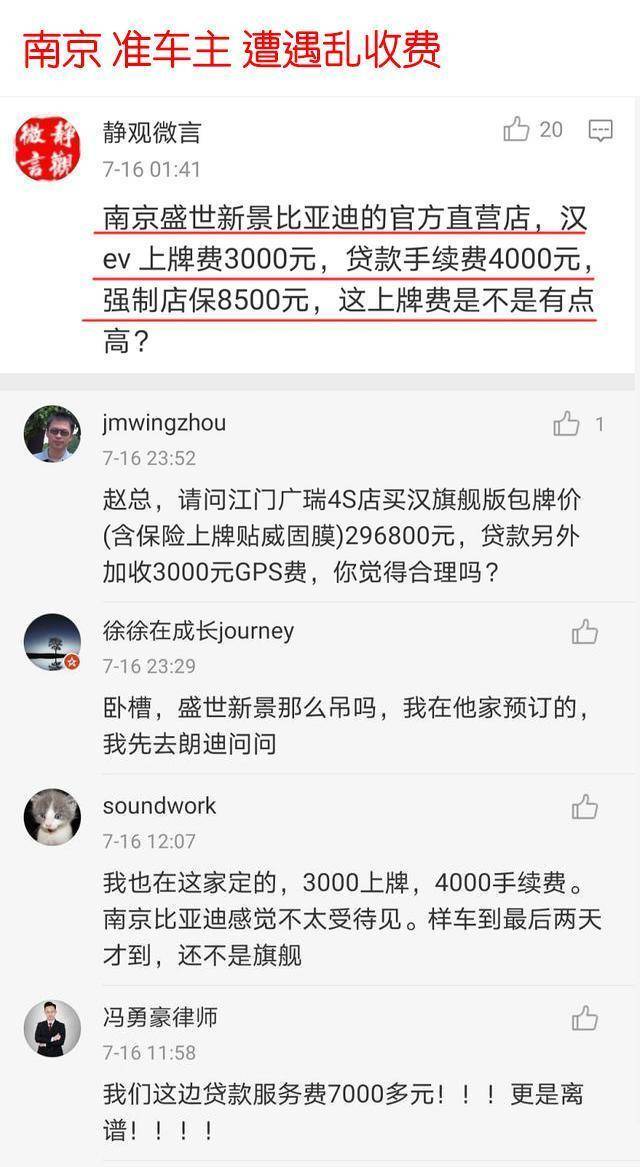Image resolution: width=640 pixels, height=1167 pixels.
Task: View 冯勇豪律师's profile avatar
Action: click(52, 1028)
